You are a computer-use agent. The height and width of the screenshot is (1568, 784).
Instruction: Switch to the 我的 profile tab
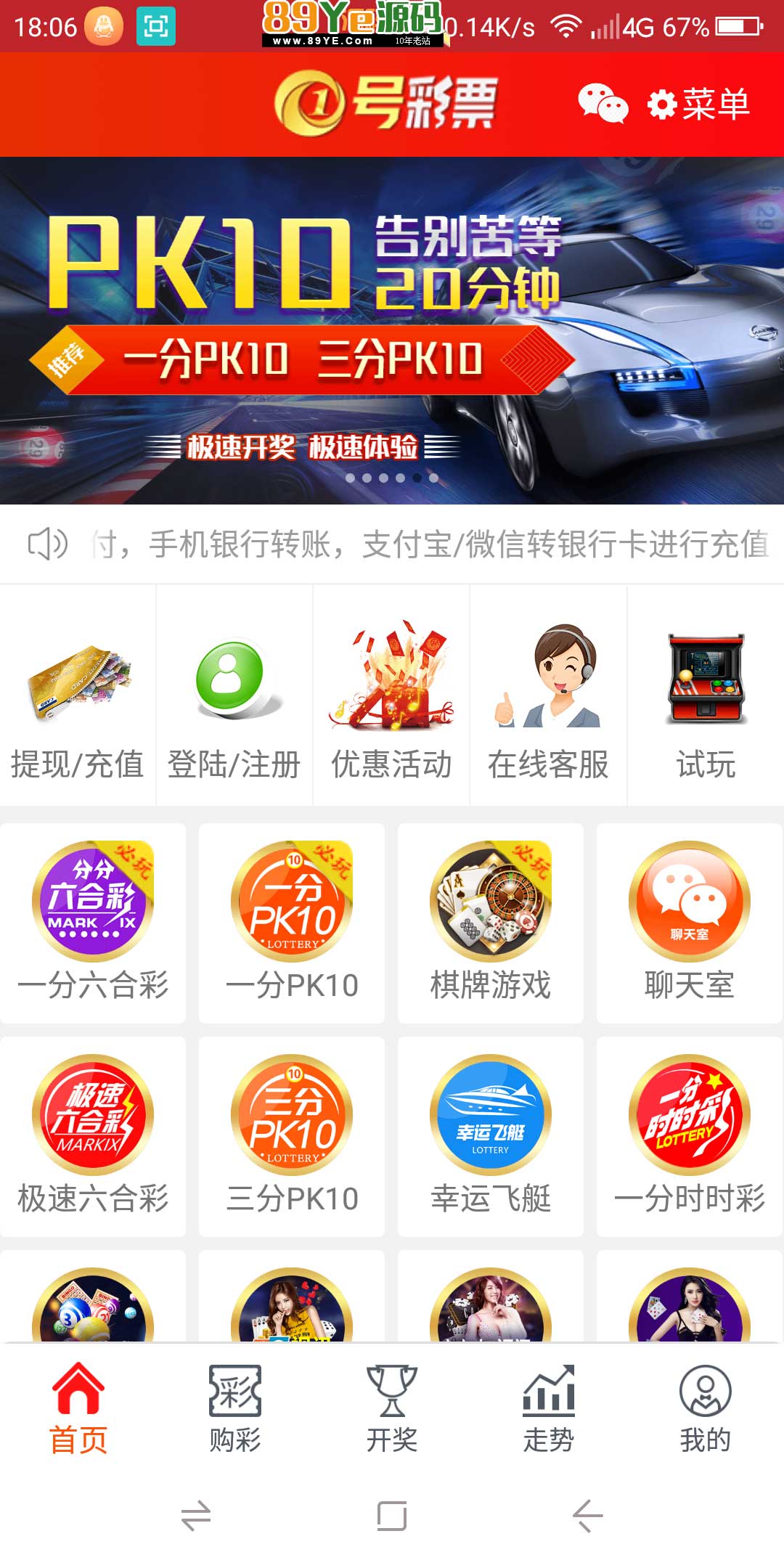pos(705,1410)
